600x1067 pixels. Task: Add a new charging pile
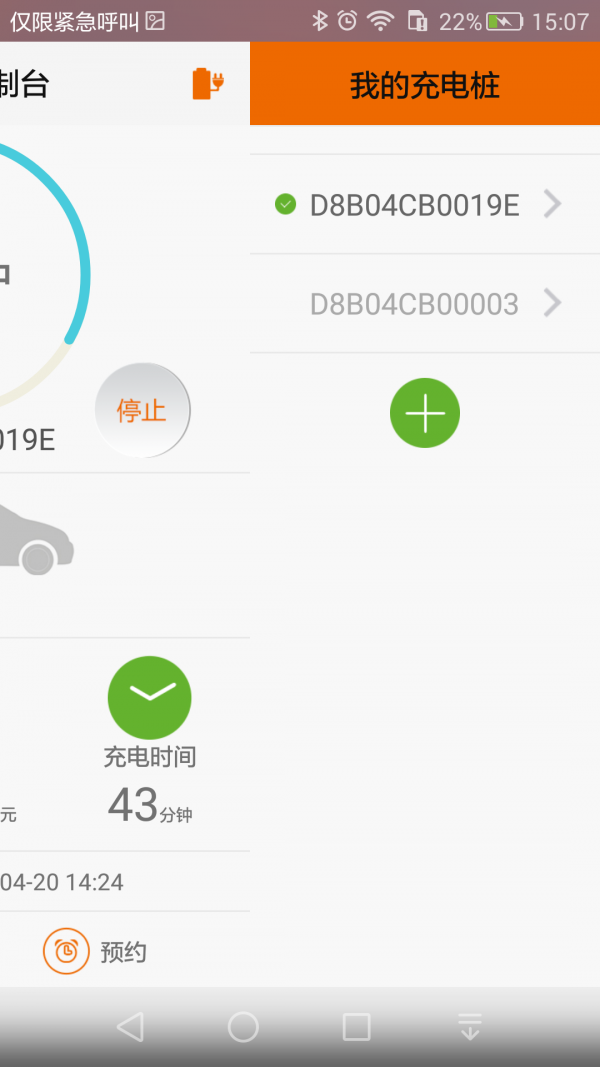[425, 413]
